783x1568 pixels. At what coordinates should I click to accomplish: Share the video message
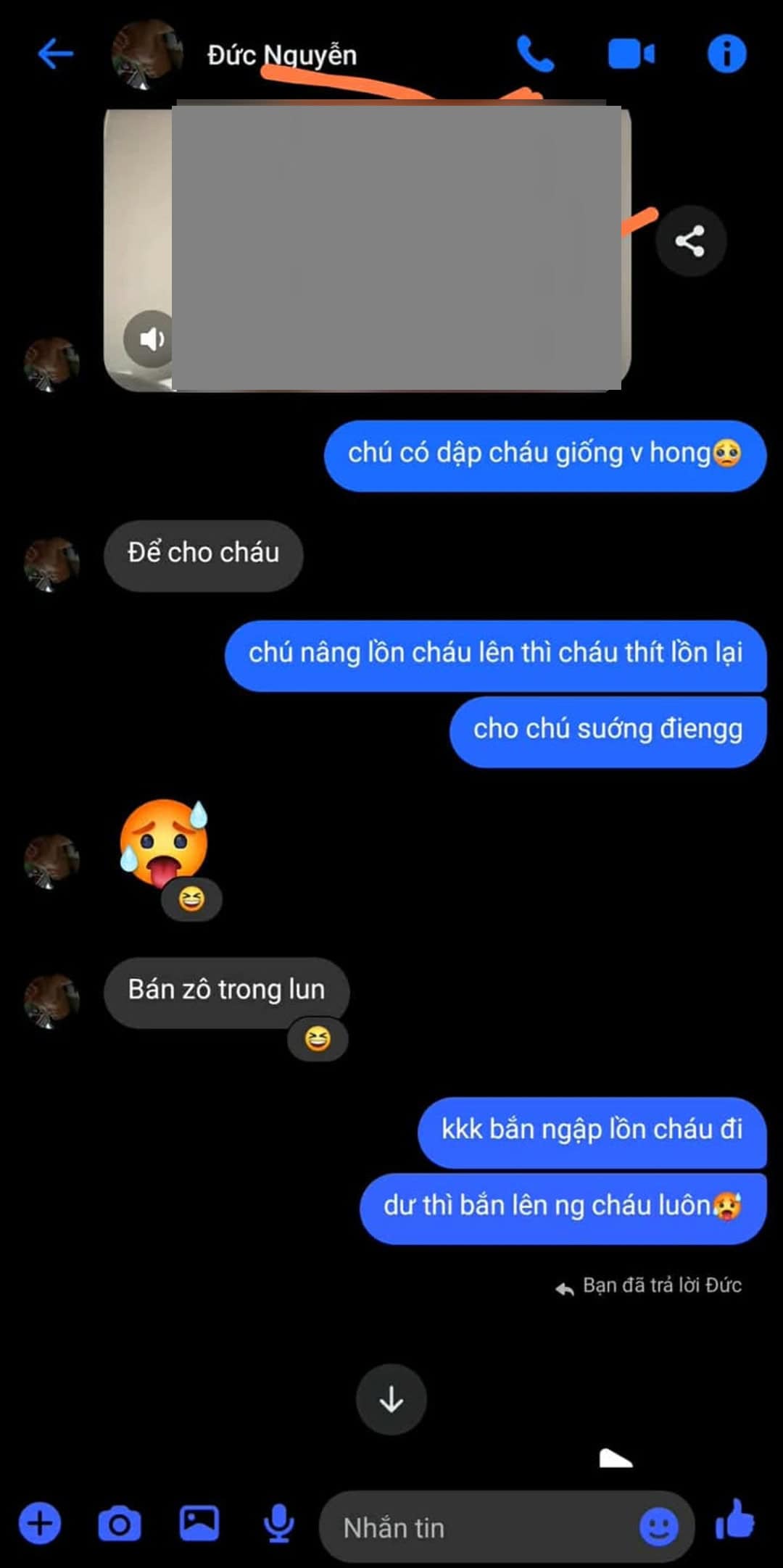tap(690, 241)
